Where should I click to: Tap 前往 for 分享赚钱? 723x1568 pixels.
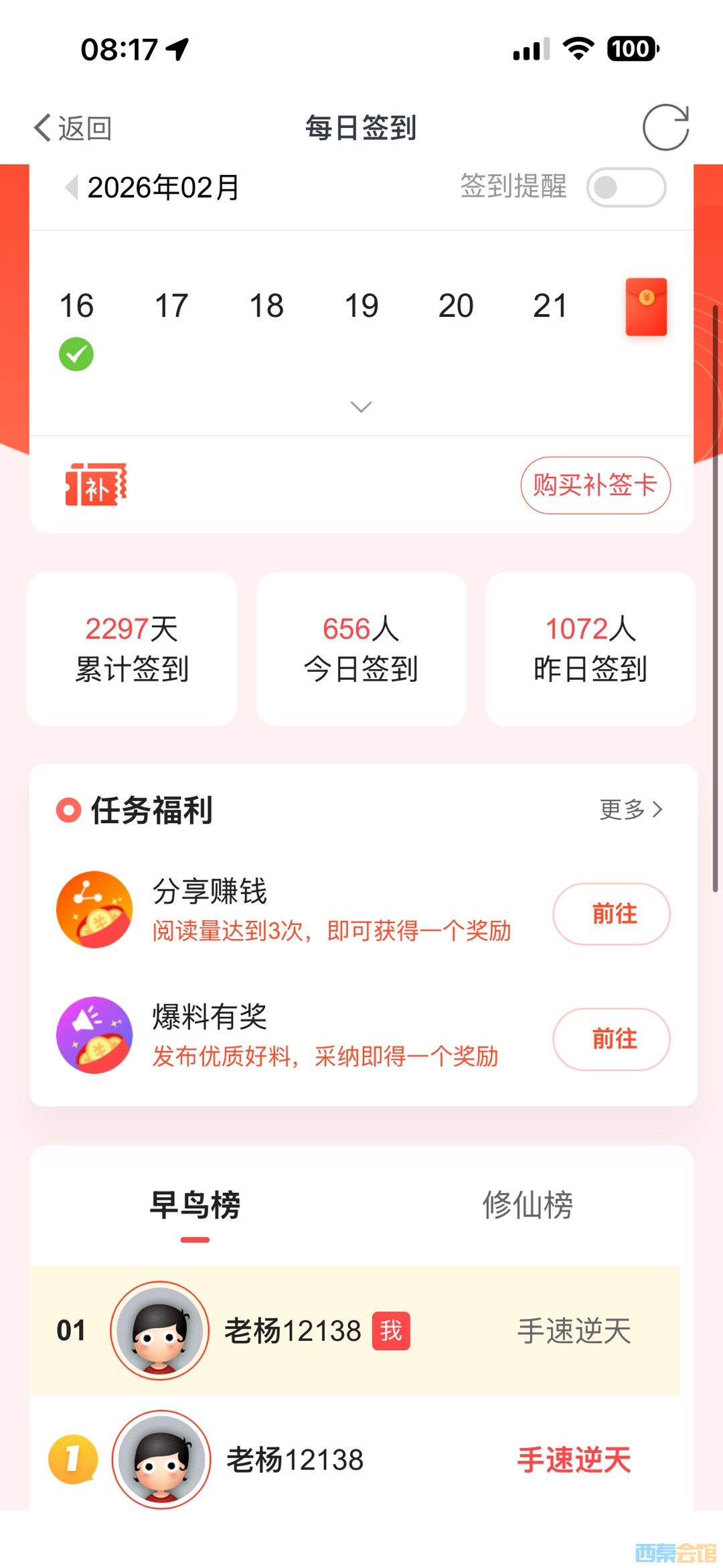611,914
